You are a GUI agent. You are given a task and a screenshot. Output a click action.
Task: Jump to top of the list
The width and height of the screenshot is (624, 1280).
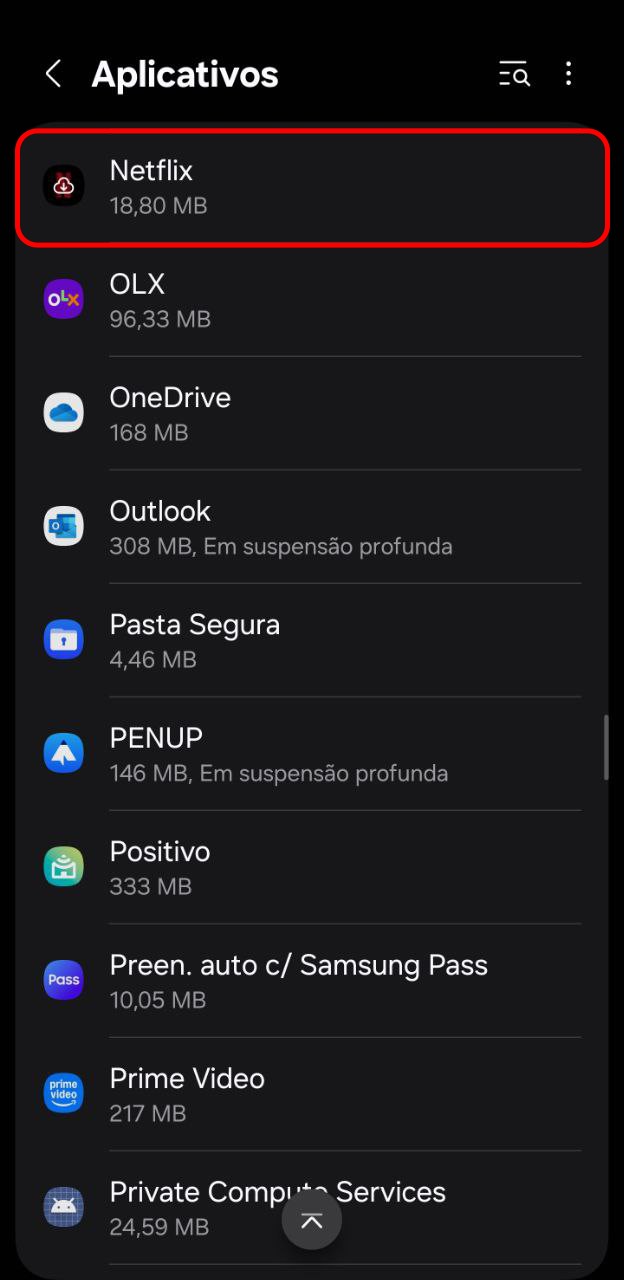[312, 1220]
